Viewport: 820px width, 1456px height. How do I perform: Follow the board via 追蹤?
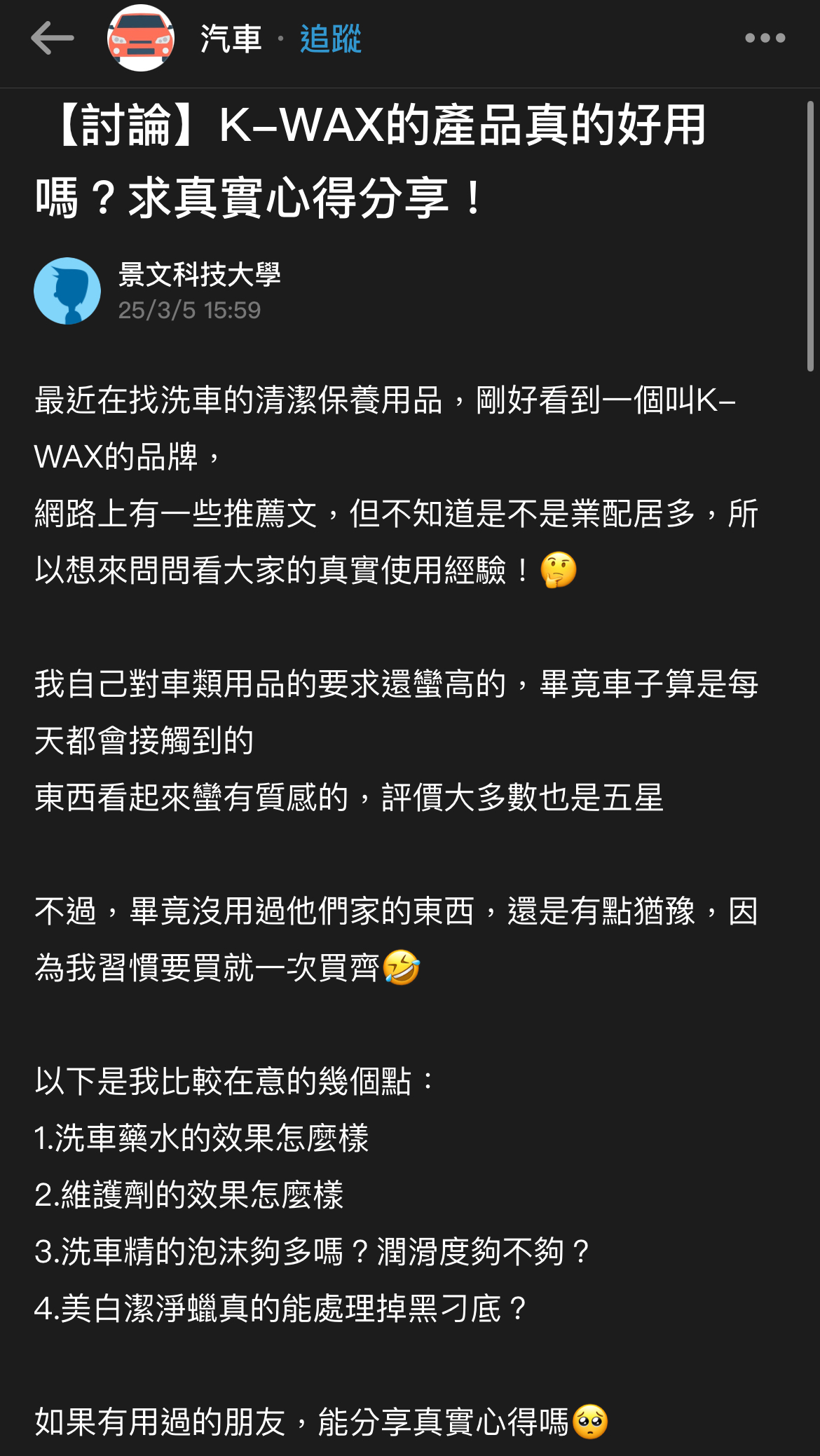click(330, 39)
